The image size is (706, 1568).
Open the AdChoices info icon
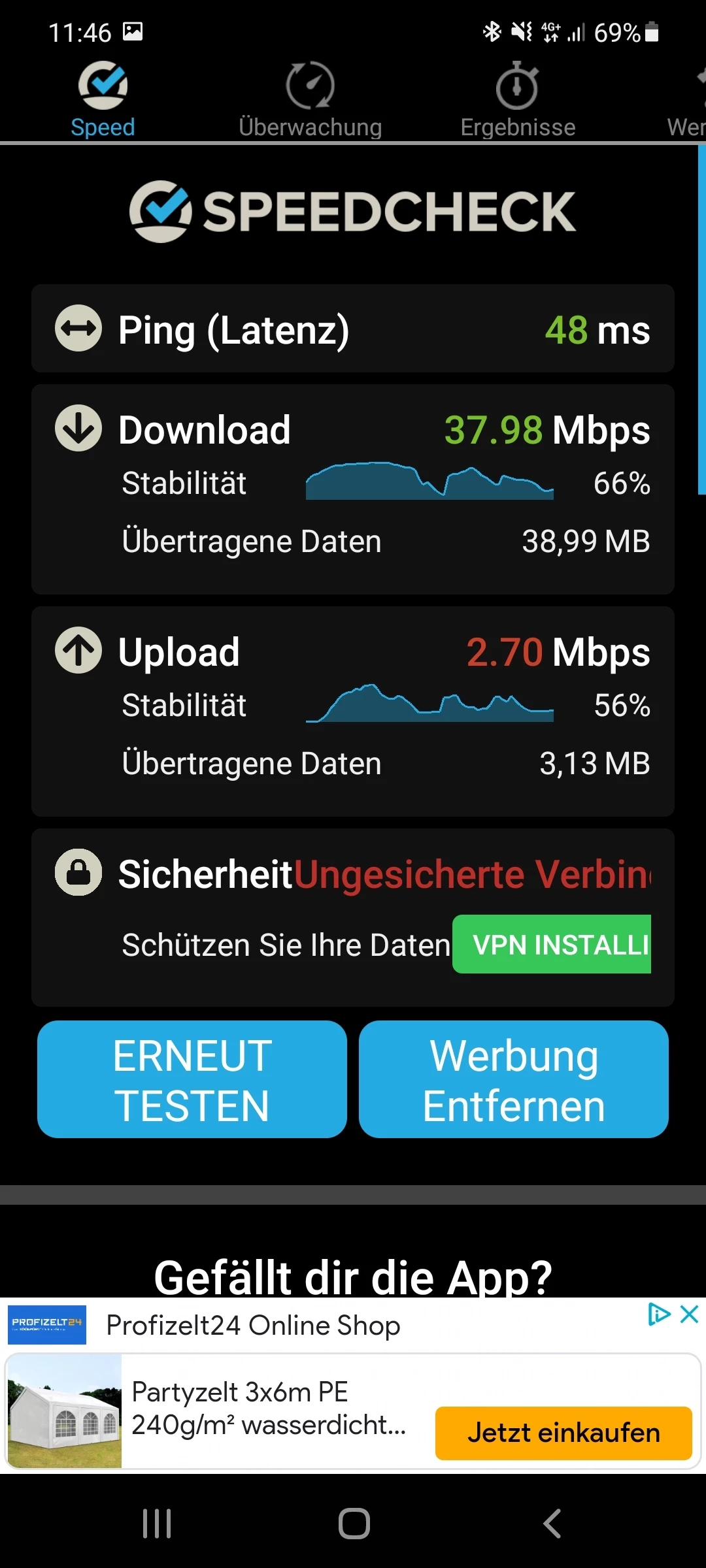point(658,1314)
